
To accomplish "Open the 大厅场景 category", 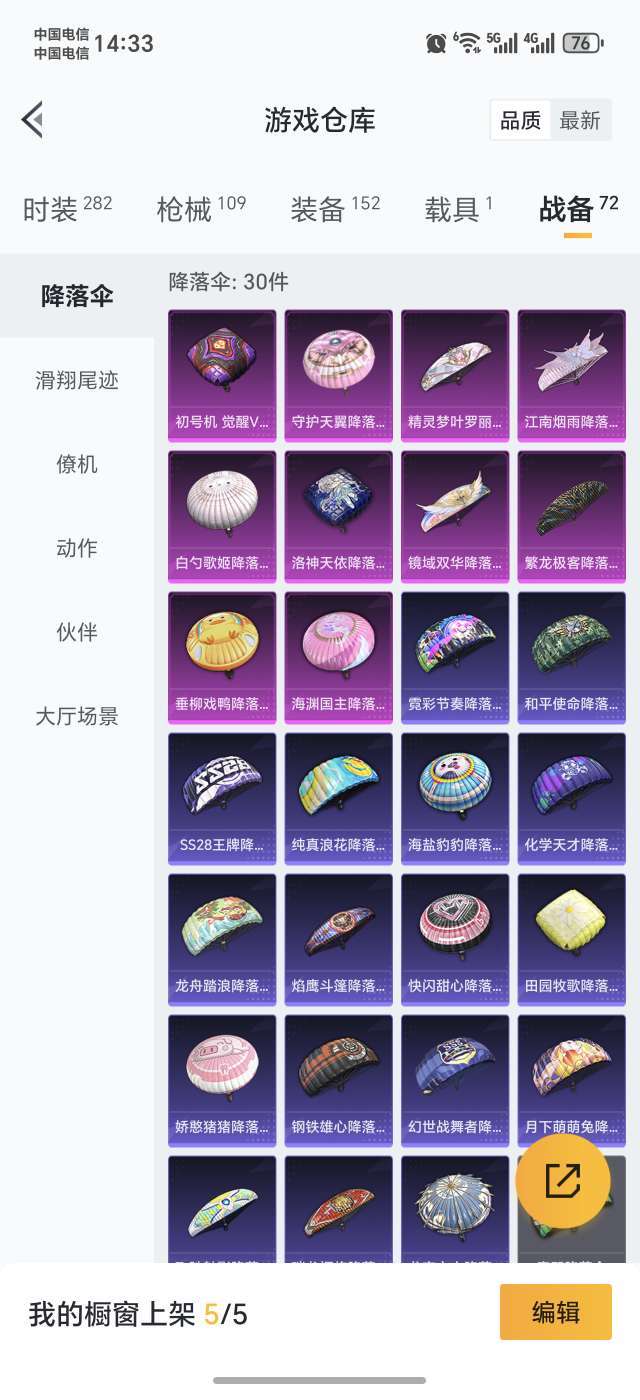I will coord(77,716).
